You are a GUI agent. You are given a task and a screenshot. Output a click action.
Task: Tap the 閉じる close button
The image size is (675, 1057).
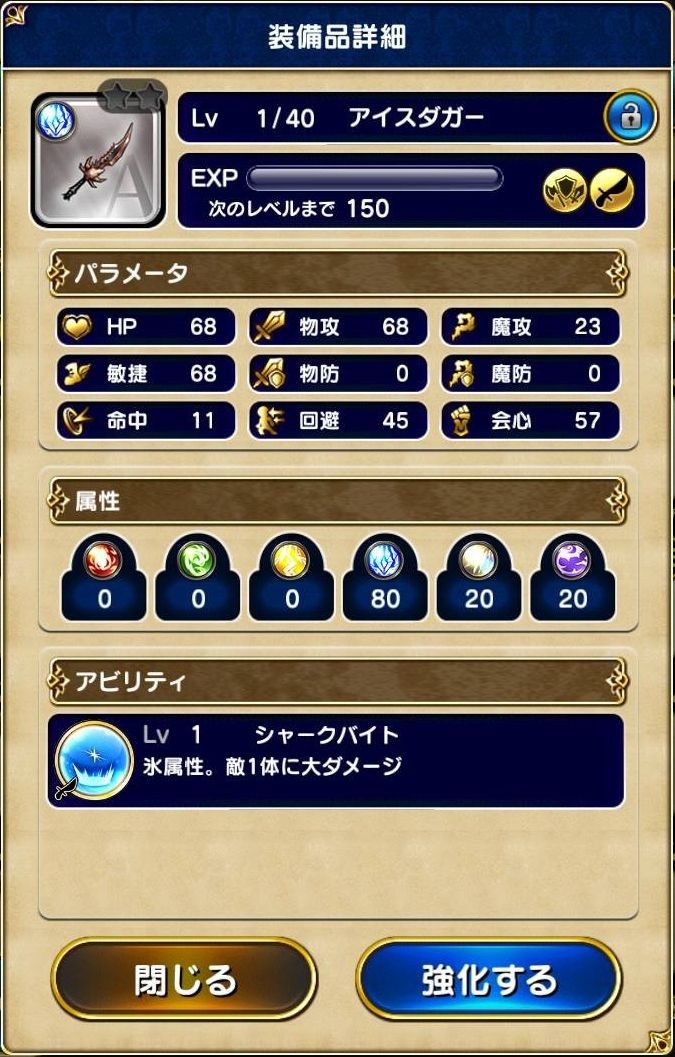tap(184, 978)
